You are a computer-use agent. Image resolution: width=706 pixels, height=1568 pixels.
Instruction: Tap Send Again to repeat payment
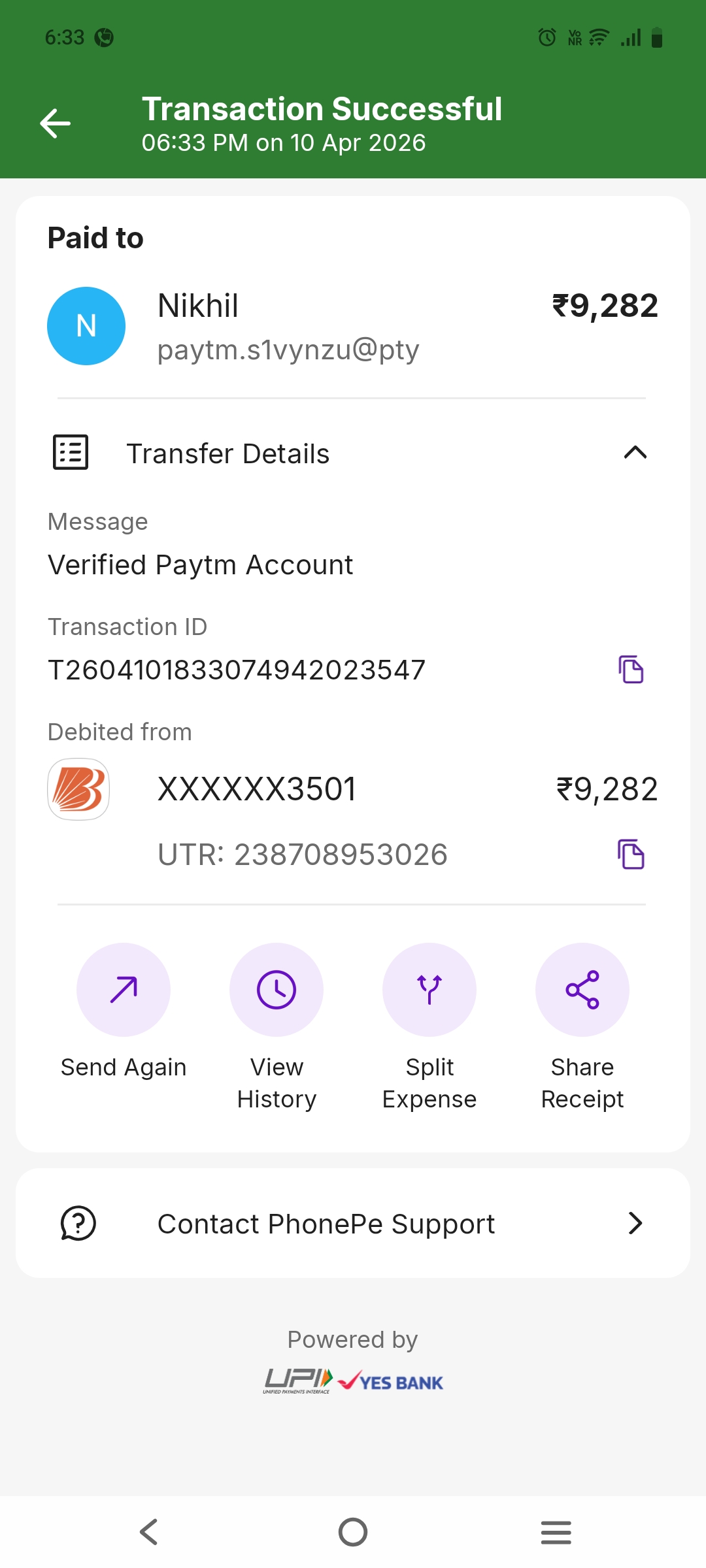124,990
